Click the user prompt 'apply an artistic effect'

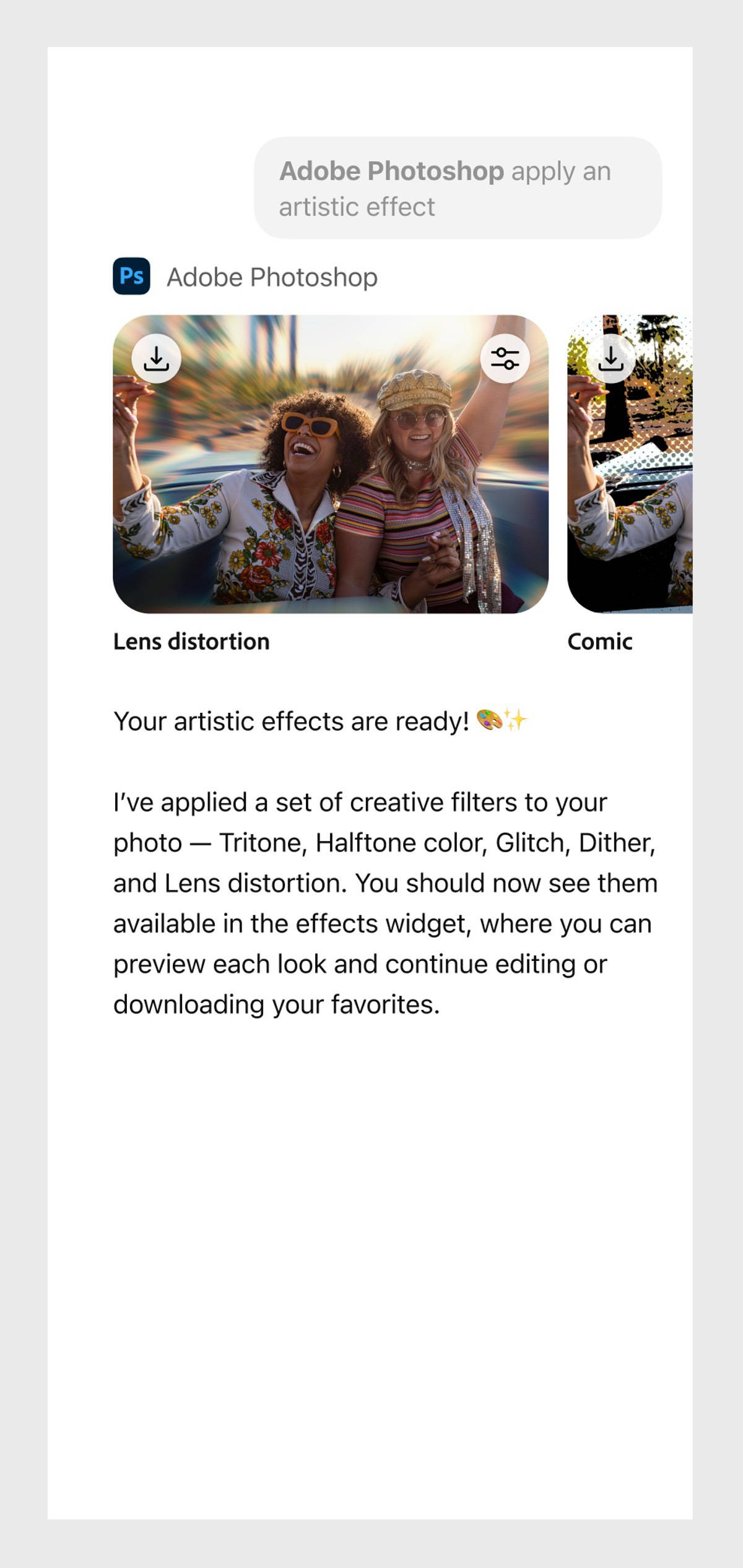click(x=457, y=187)
